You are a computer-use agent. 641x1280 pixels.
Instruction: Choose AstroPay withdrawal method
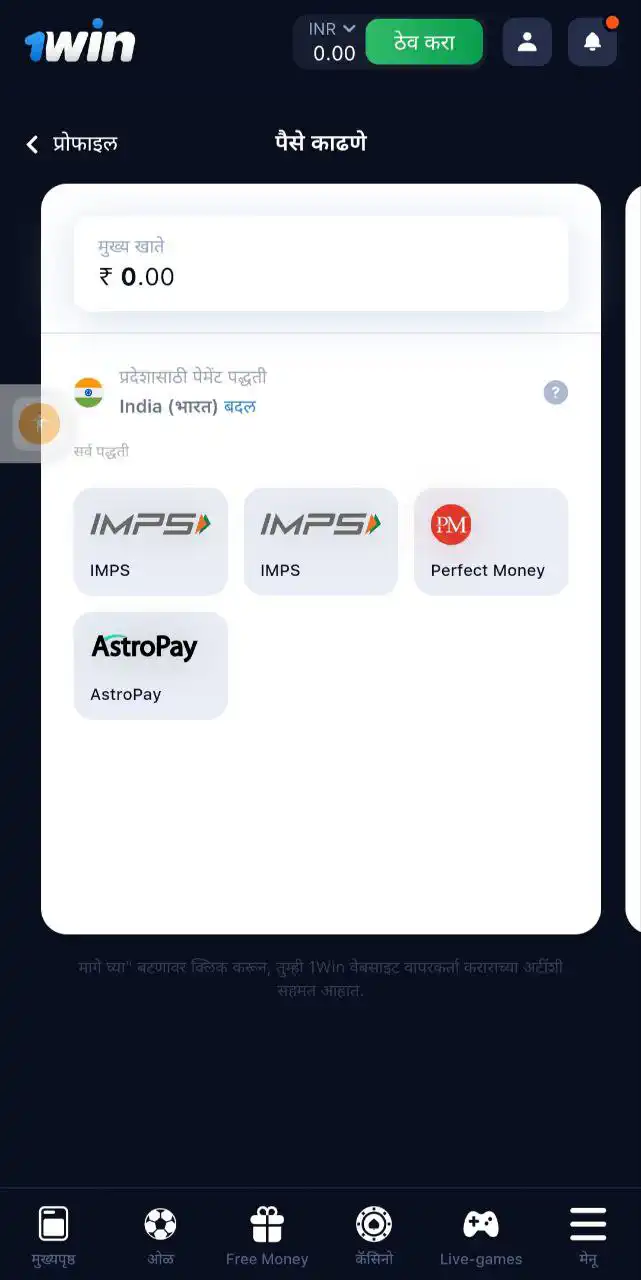151,665
